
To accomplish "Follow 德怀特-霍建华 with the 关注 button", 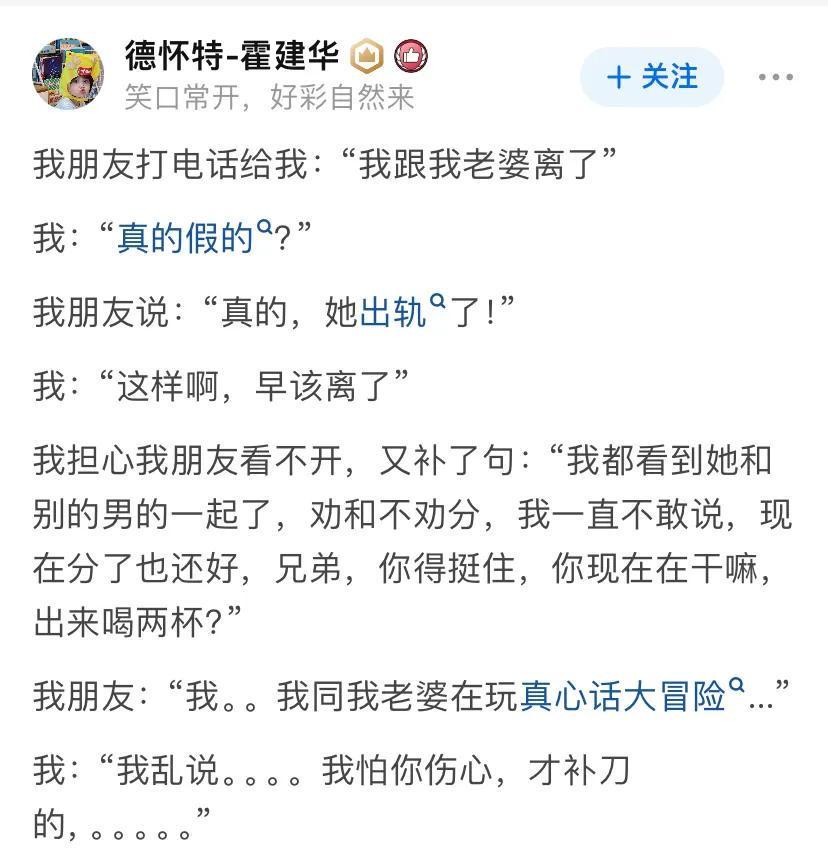I will [651, 77].
